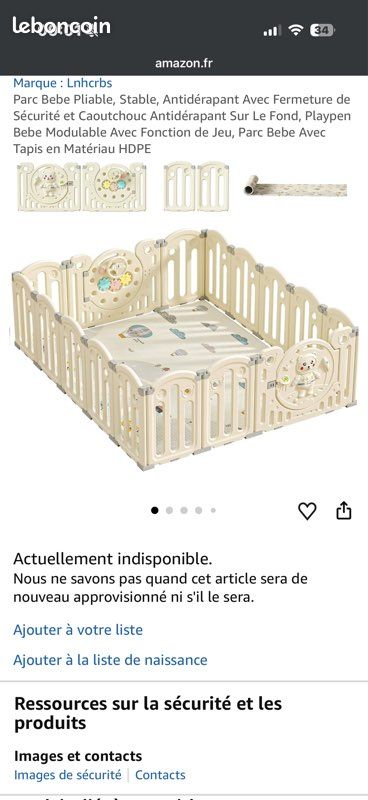
Task: Tap the amazon.fr address bar
Action: click(184, 63)
